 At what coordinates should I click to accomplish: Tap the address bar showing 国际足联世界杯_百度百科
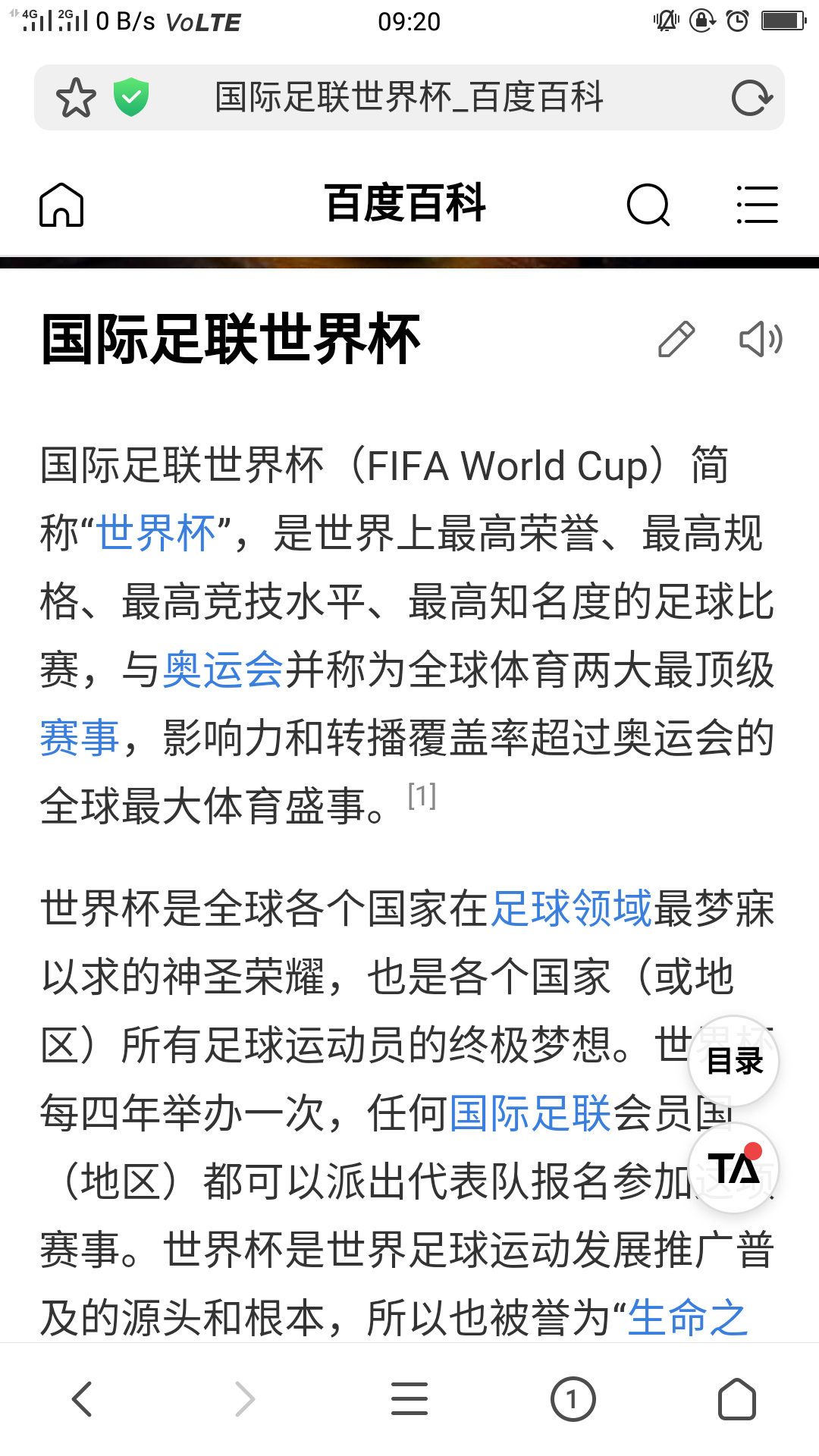(409, 98)
